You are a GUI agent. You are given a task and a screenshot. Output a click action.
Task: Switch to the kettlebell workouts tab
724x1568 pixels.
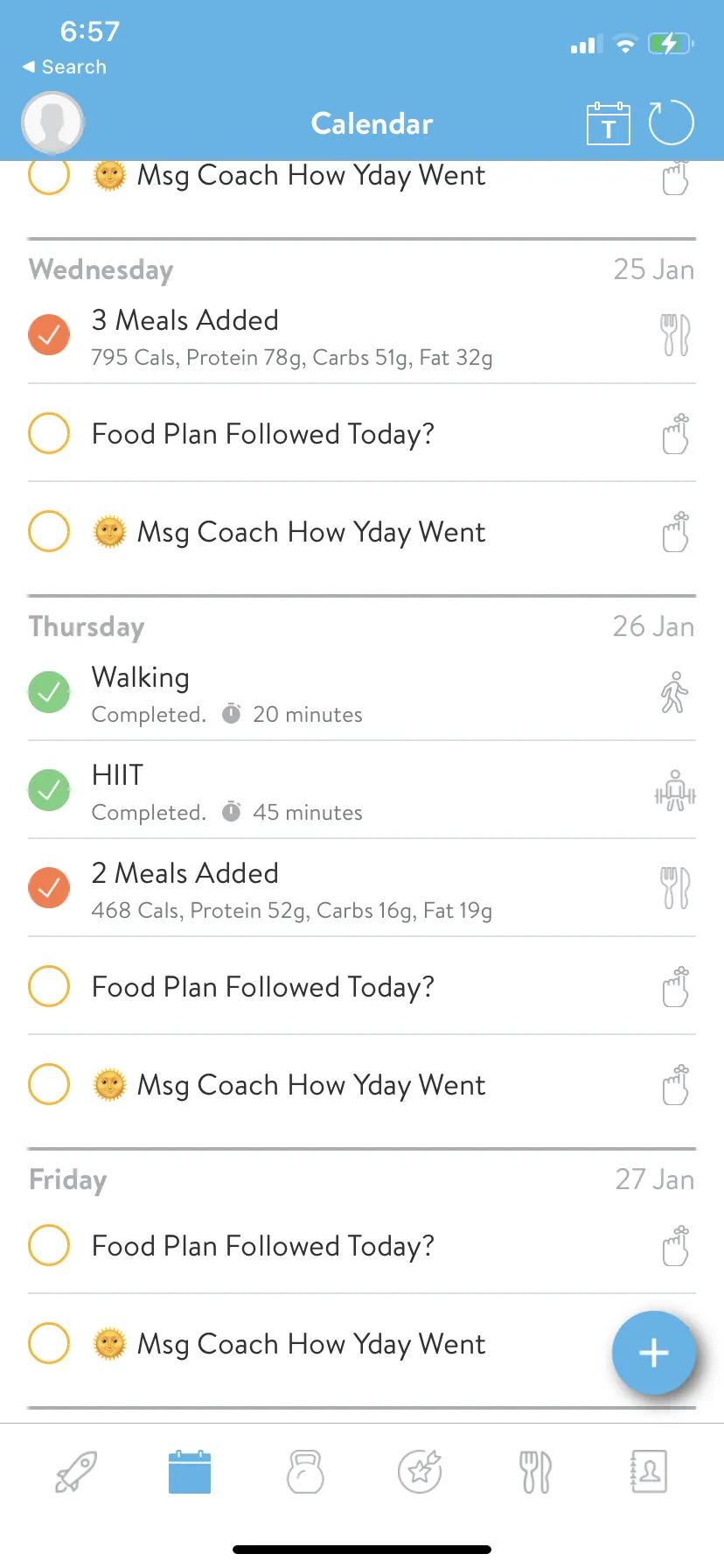(305, 1472)
